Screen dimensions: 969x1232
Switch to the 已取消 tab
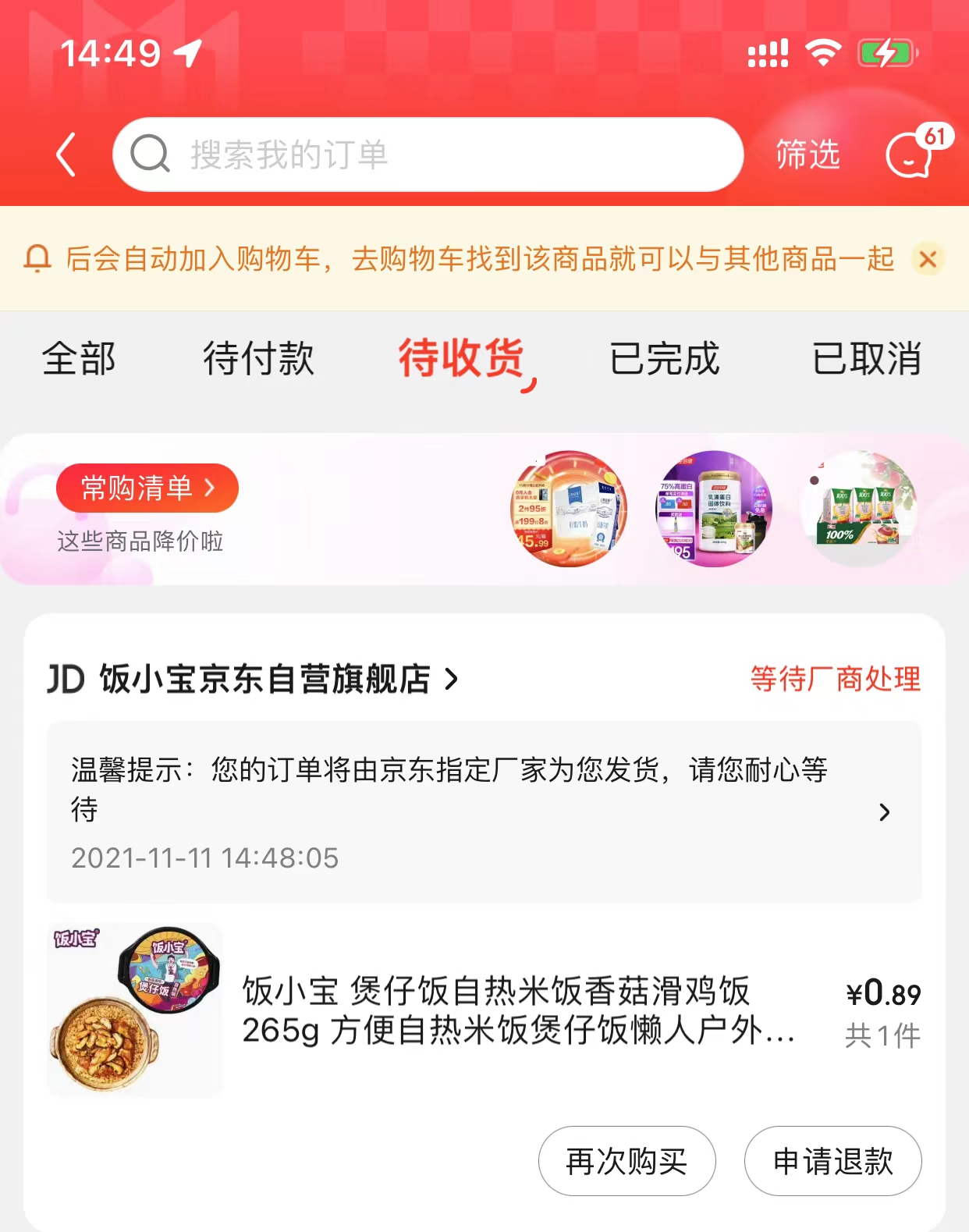[x=866, y=359]
